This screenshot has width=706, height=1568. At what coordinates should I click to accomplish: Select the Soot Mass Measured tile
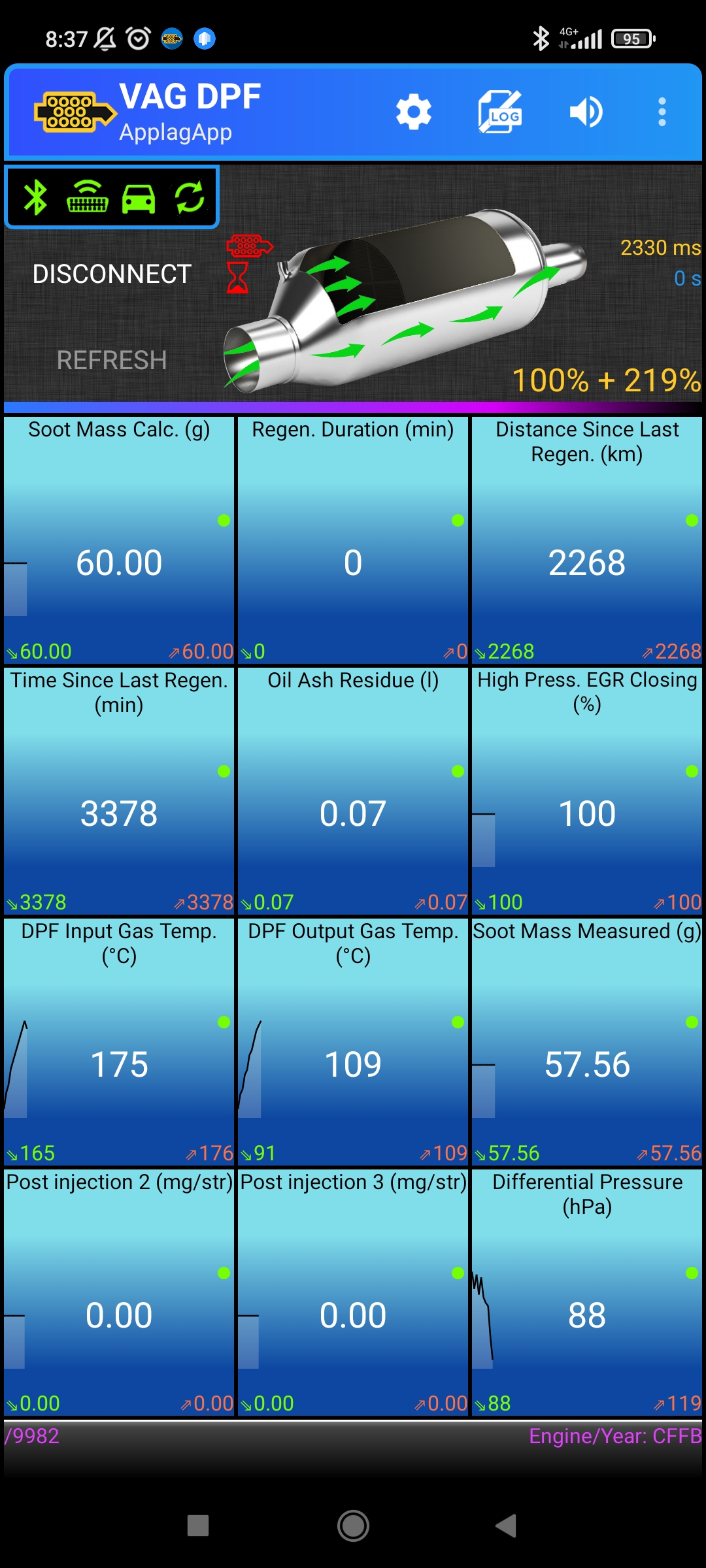pyautogui.click(x=587, y=1042)
